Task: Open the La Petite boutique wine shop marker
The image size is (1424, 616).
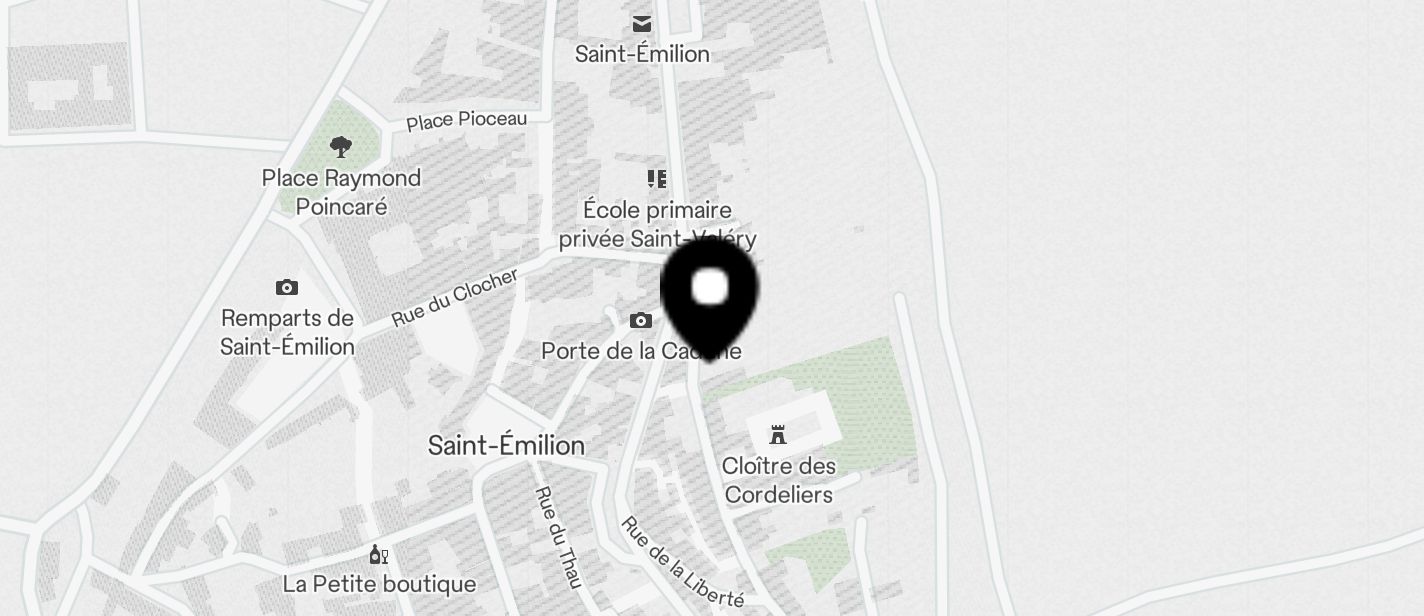Action: [x=378, y=555]
